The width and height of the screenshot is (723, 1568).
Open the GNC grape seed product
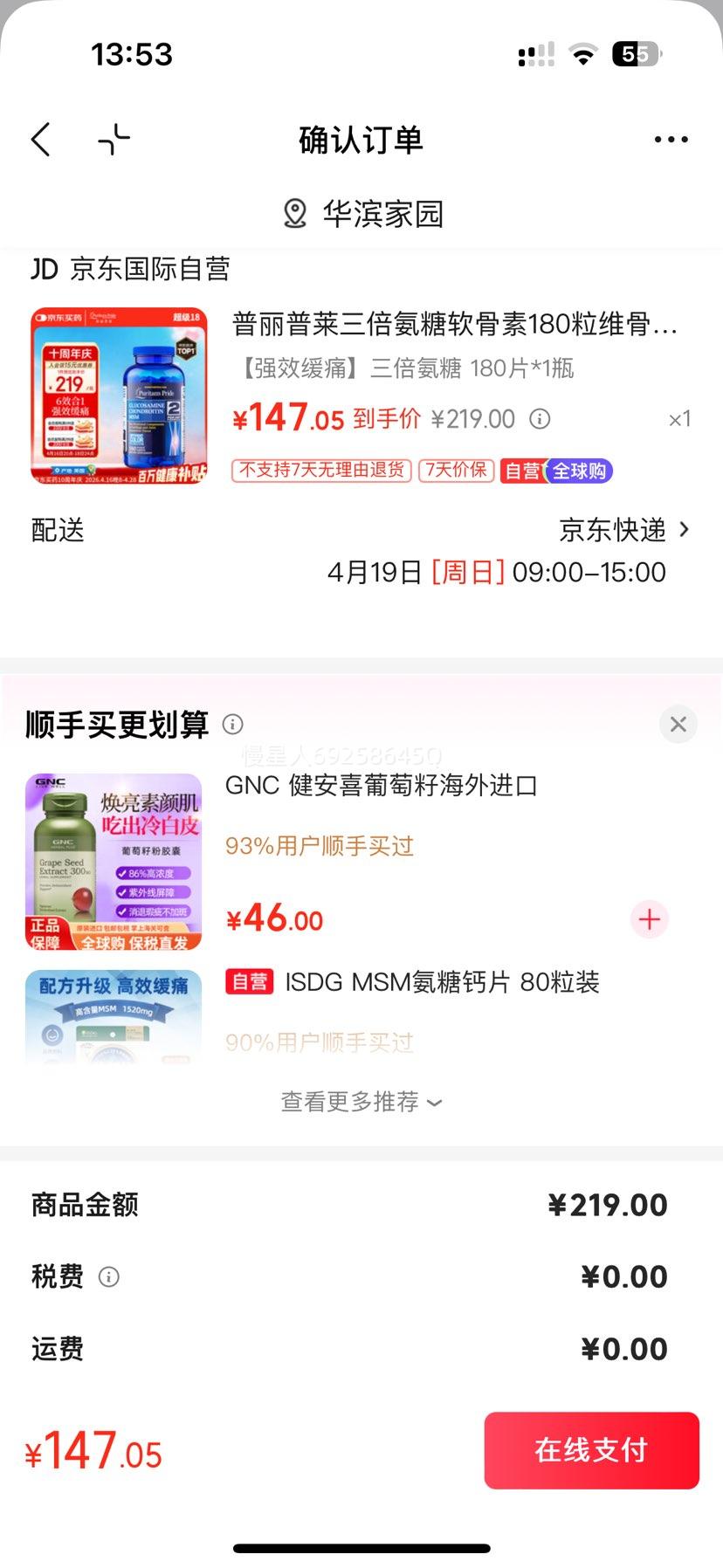[x=114, y=861]
